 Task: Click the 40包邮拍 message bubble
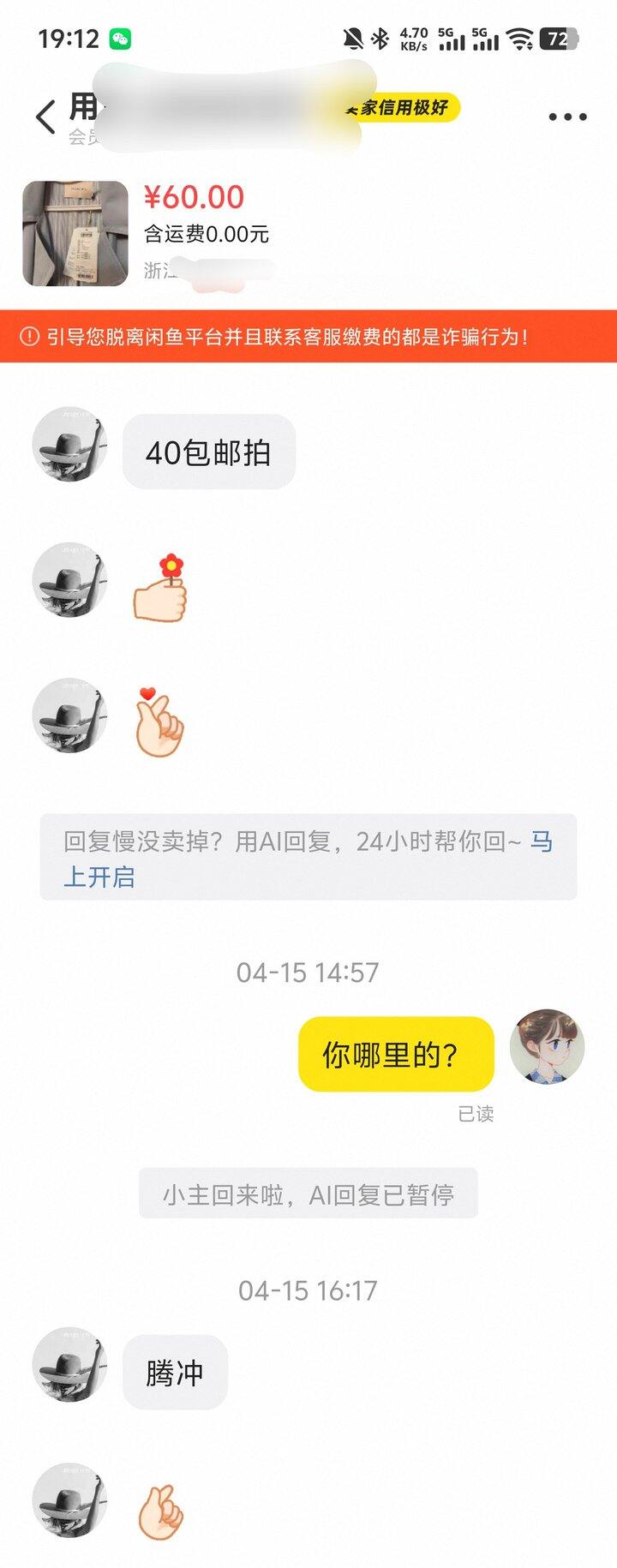pyautogui.click(x=208, y=452)
